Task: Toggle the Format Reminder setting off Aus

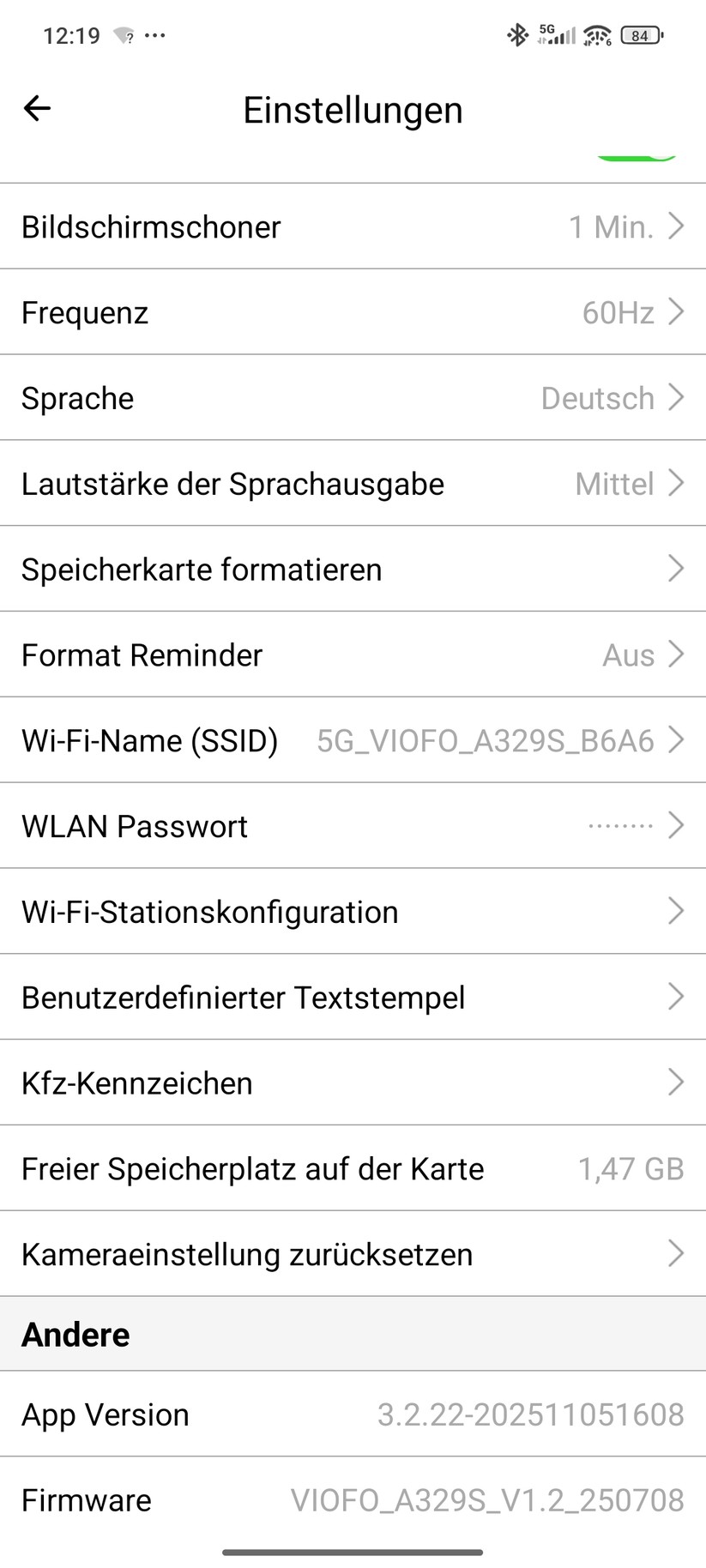Action: click(353, 654)
